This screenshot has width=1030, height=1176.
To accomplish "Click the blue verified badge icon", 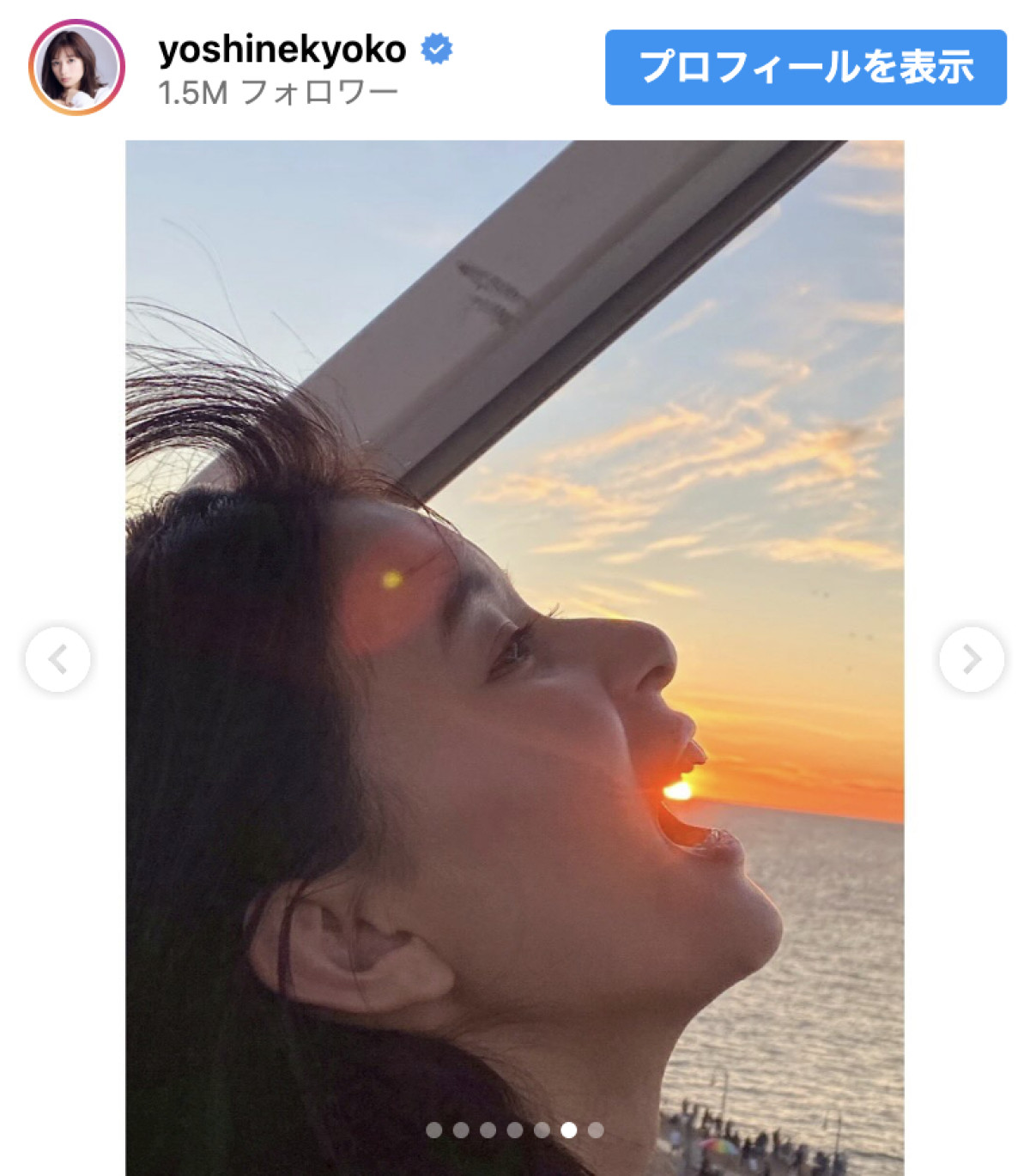I will coord(437,49).
